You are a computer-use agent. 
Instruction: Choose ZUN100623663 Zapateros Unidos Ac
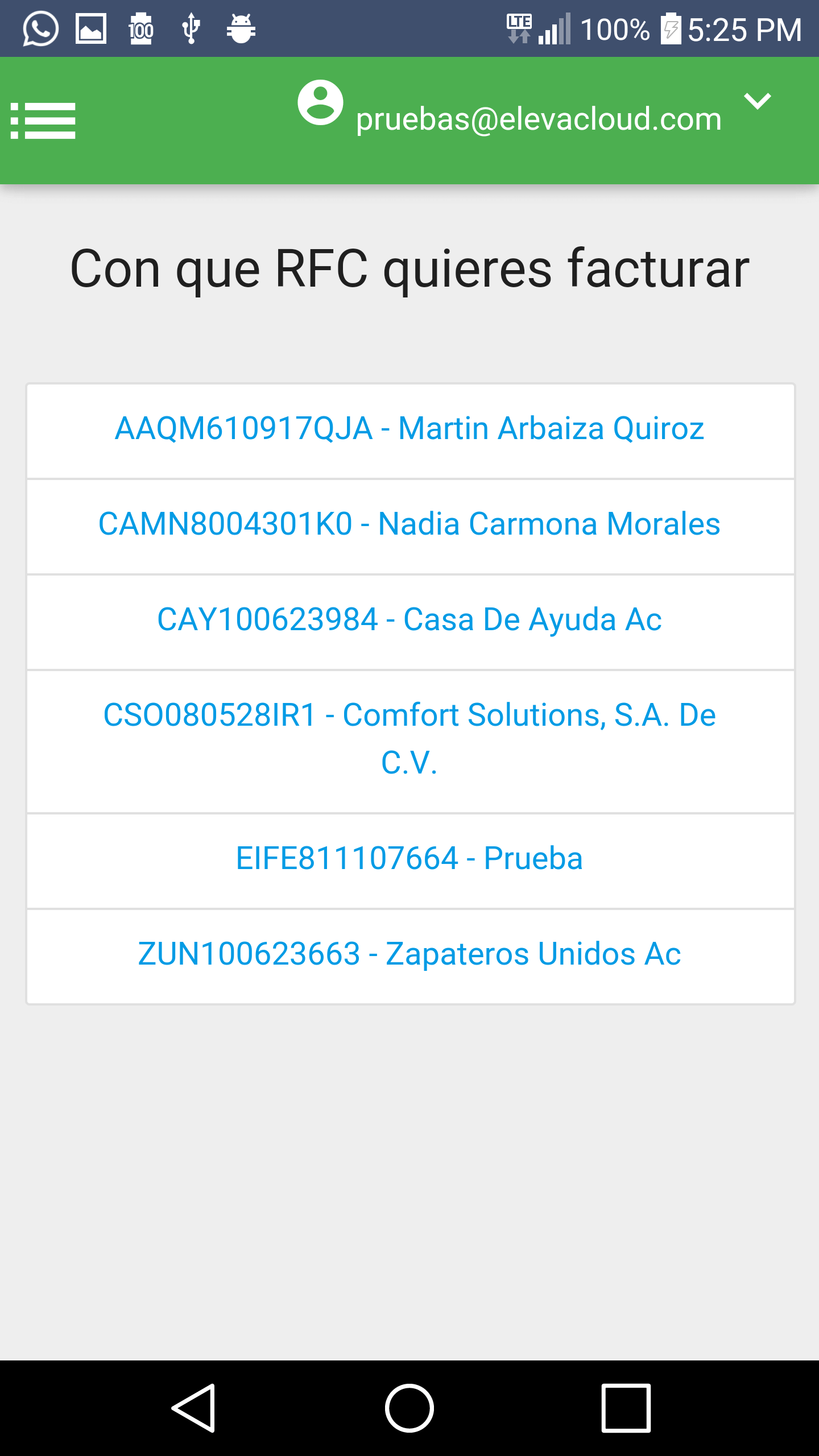click(410, 957)
